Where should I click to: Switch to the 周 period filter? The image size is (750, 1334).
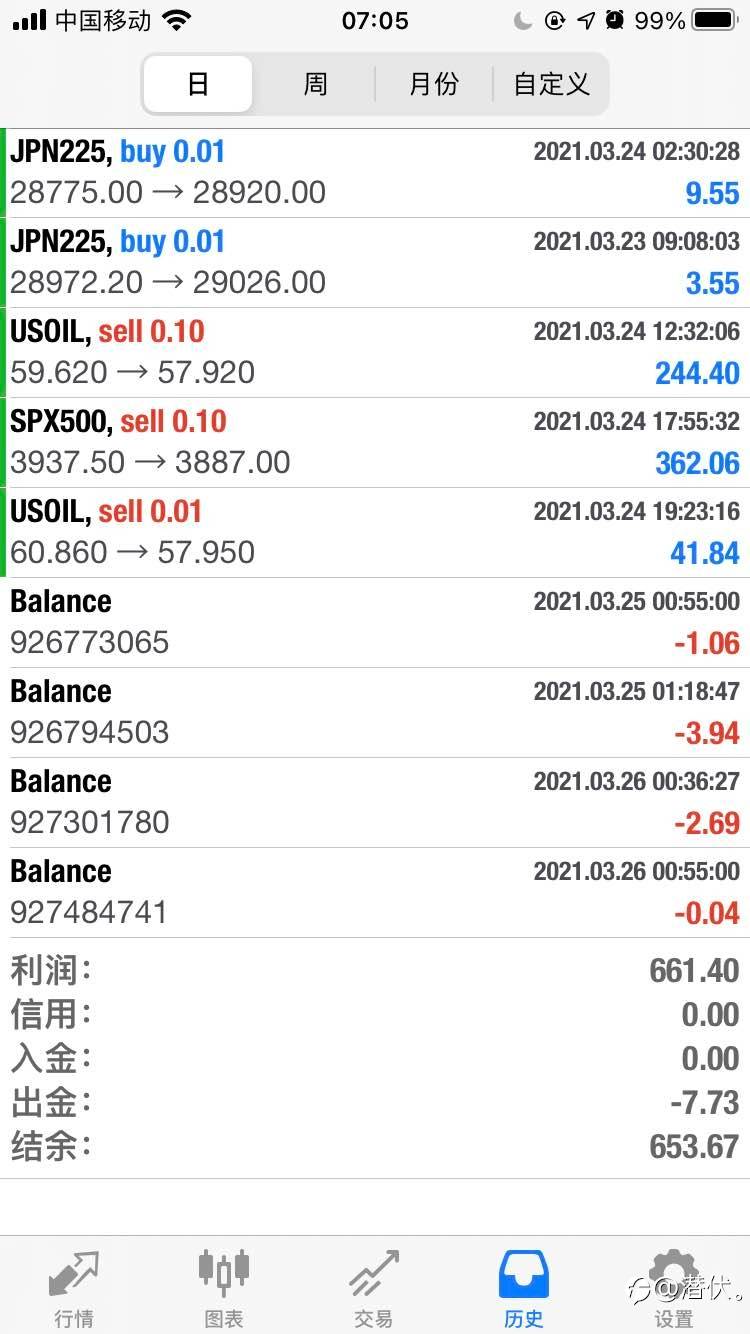(x=315, y=84)
